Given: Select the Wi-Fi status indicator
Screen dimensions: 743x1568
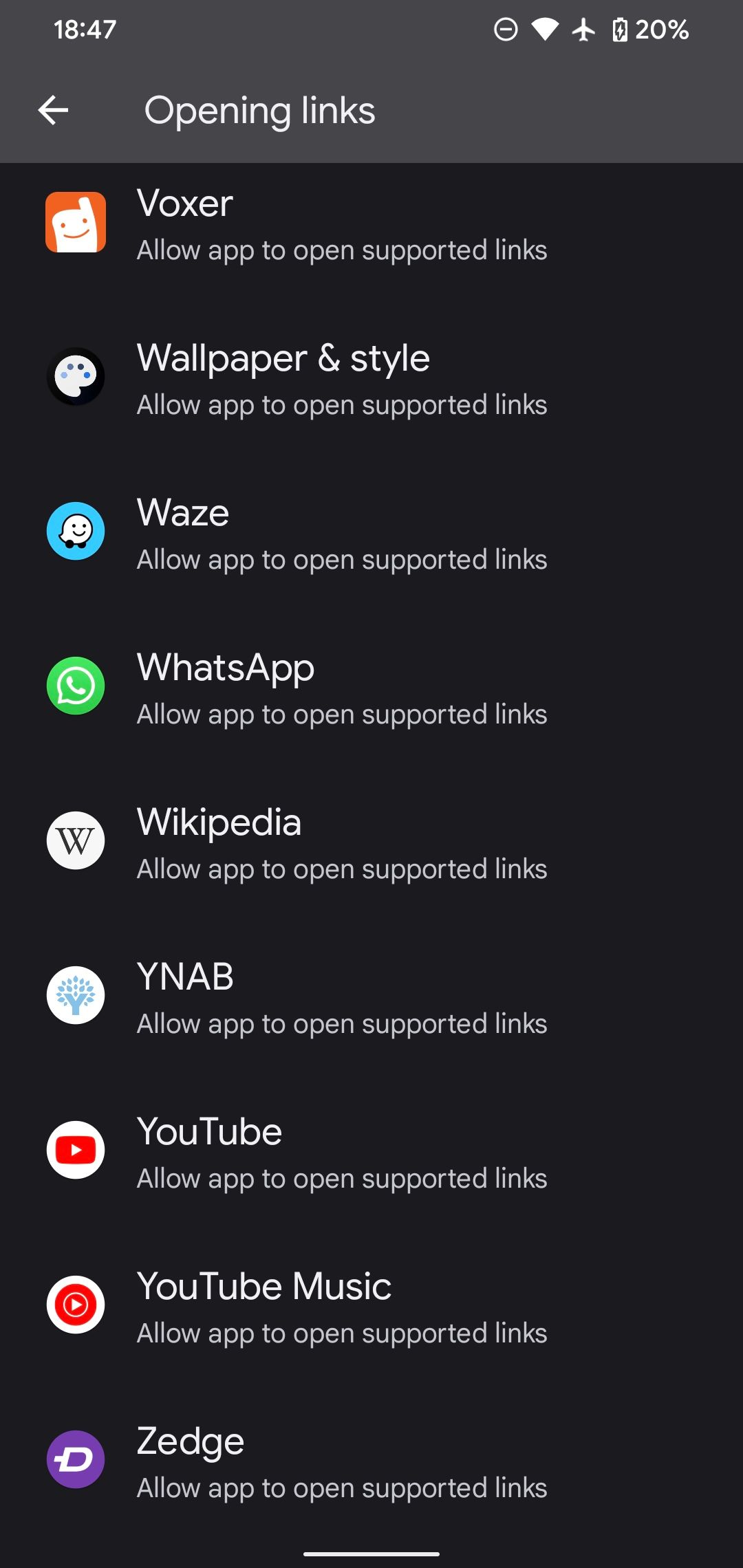Looking at the screenshot, I should (x=543, y=29).
